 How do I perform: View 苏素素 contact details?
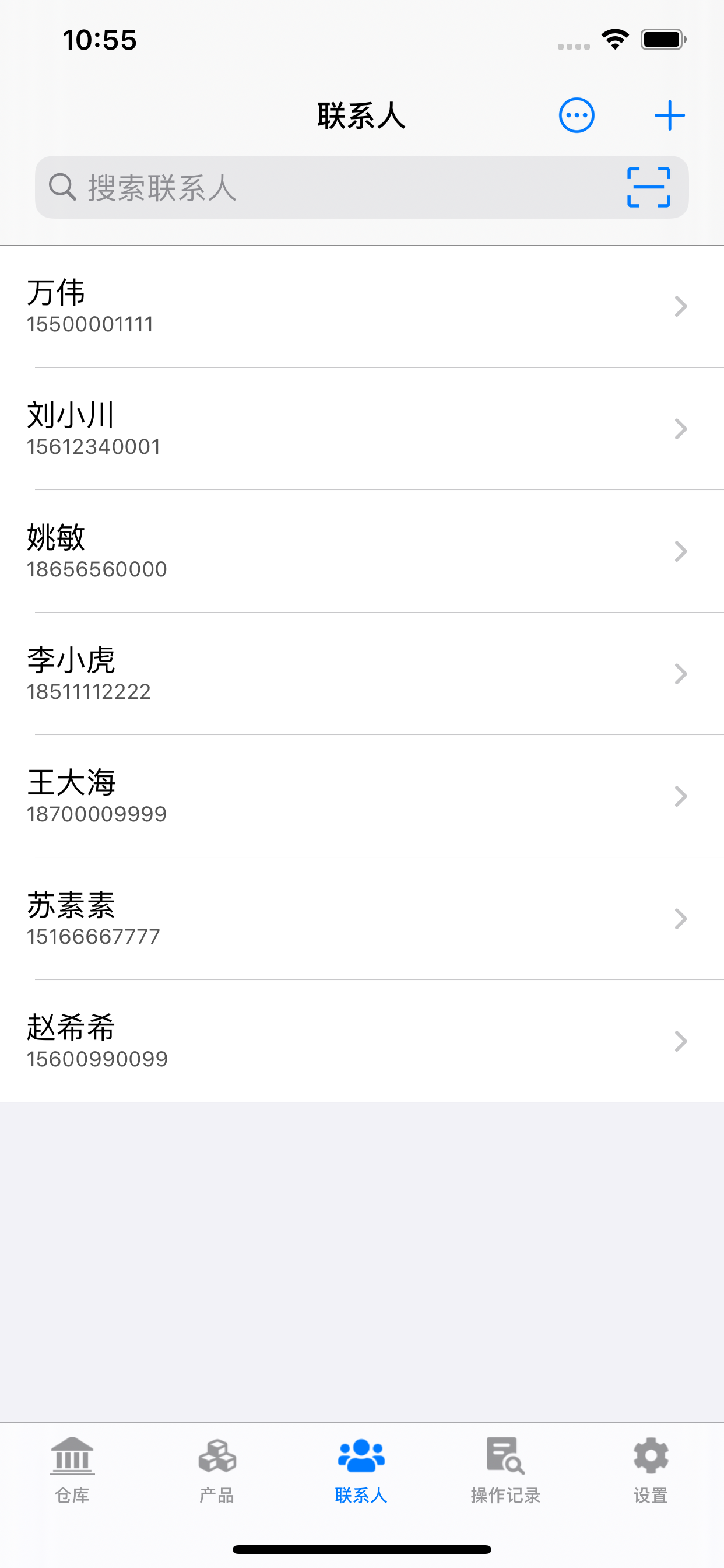pos(361,919)
